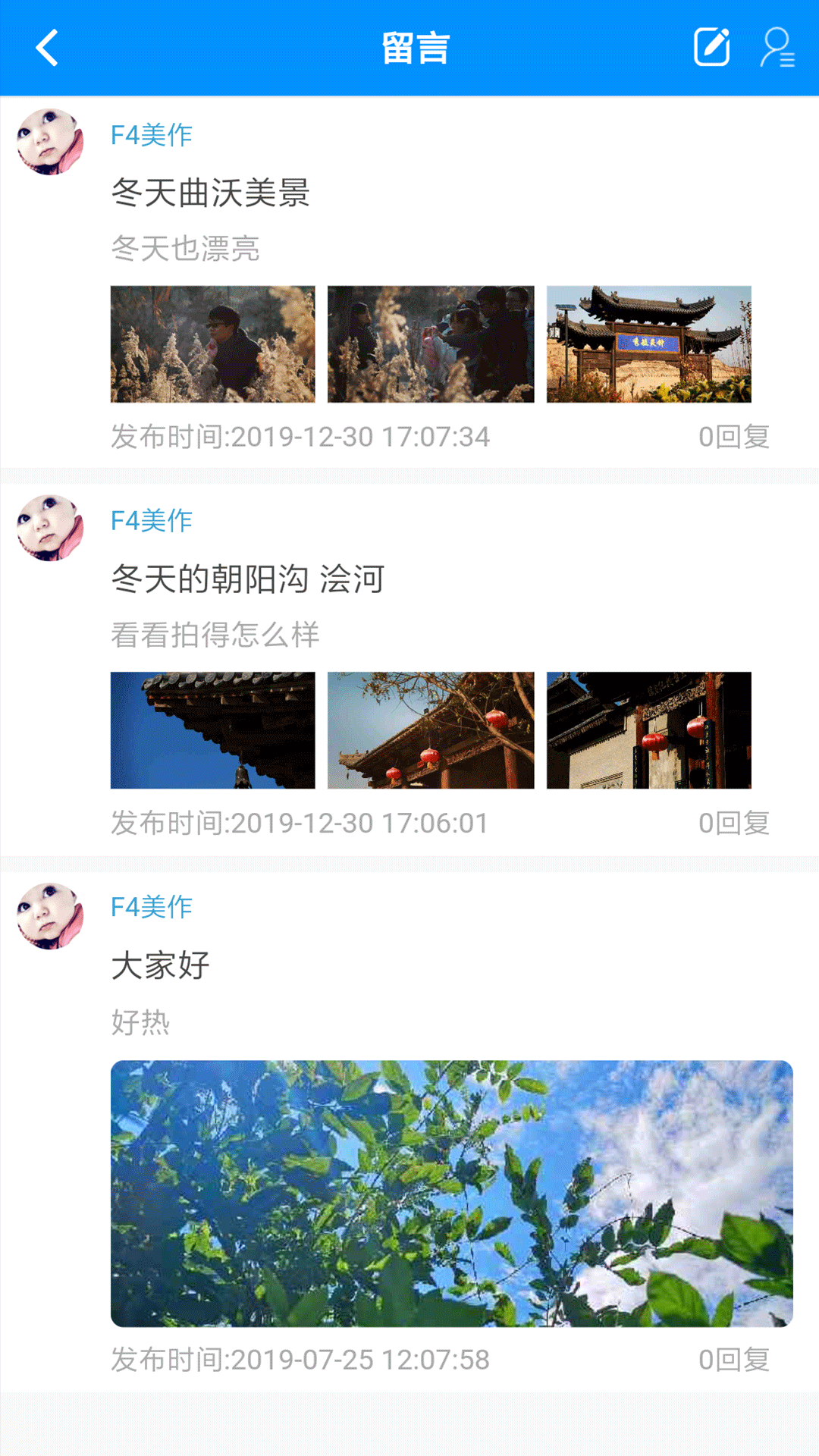Open the post titled 冬天的朝阳沟 浍河

pyautogui.click(x=248, y=579)
